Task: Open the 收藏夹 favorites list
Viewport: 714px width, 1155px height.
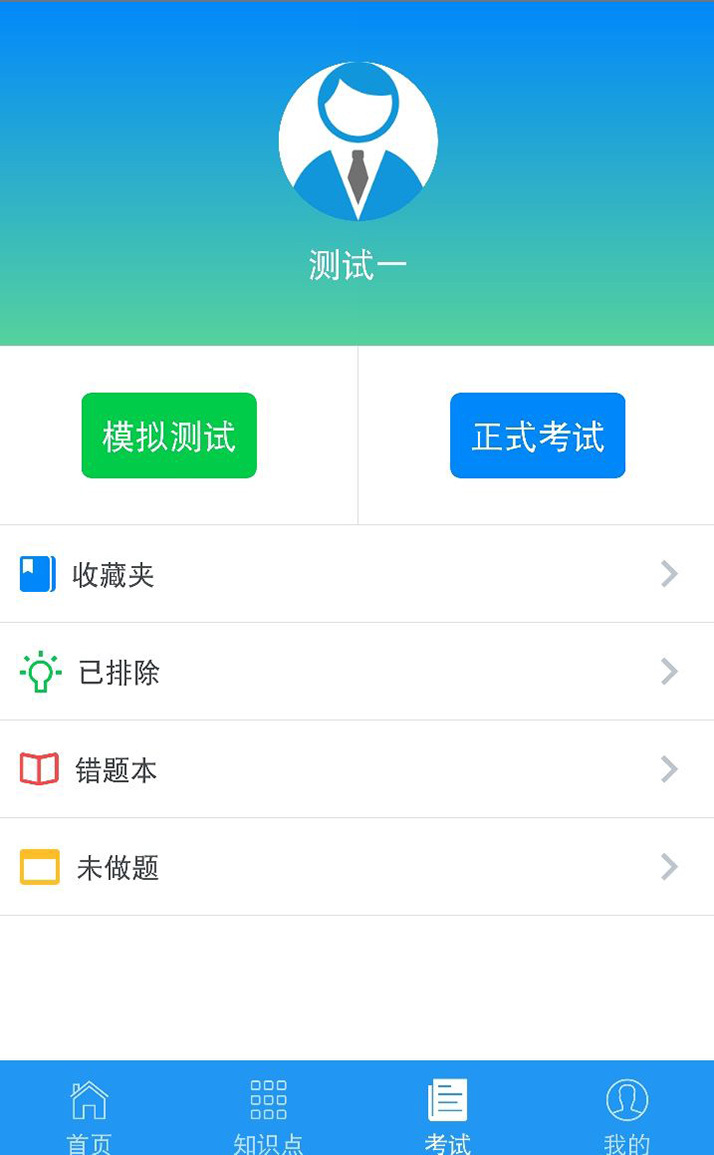Action: (357, 574)
